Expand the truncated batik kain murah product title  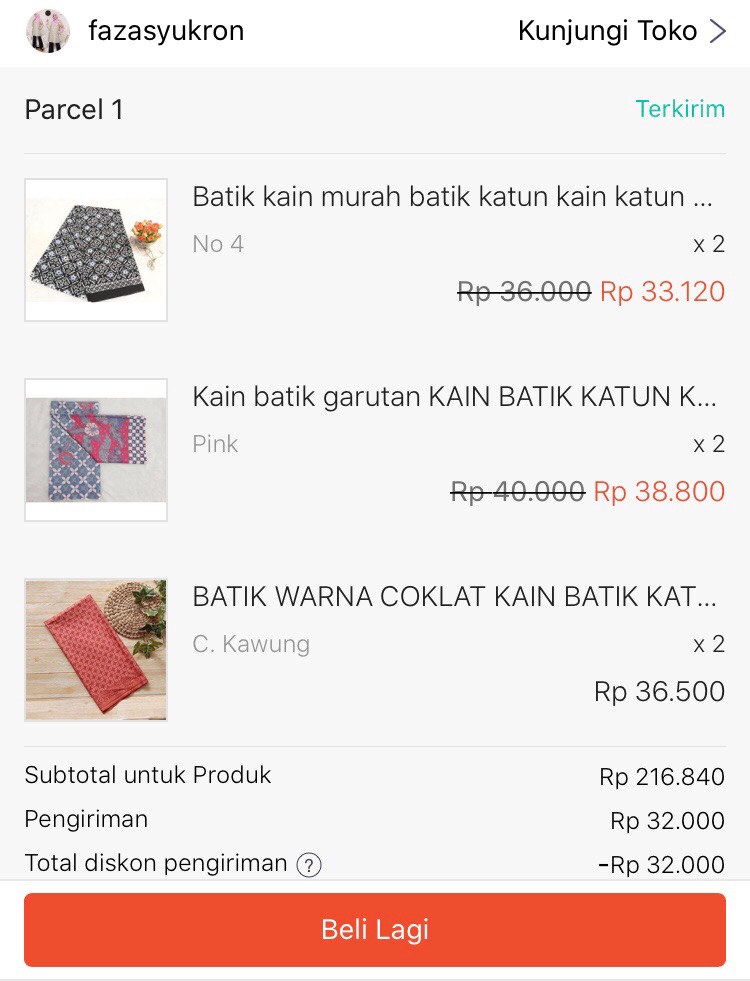pos(450,197)
